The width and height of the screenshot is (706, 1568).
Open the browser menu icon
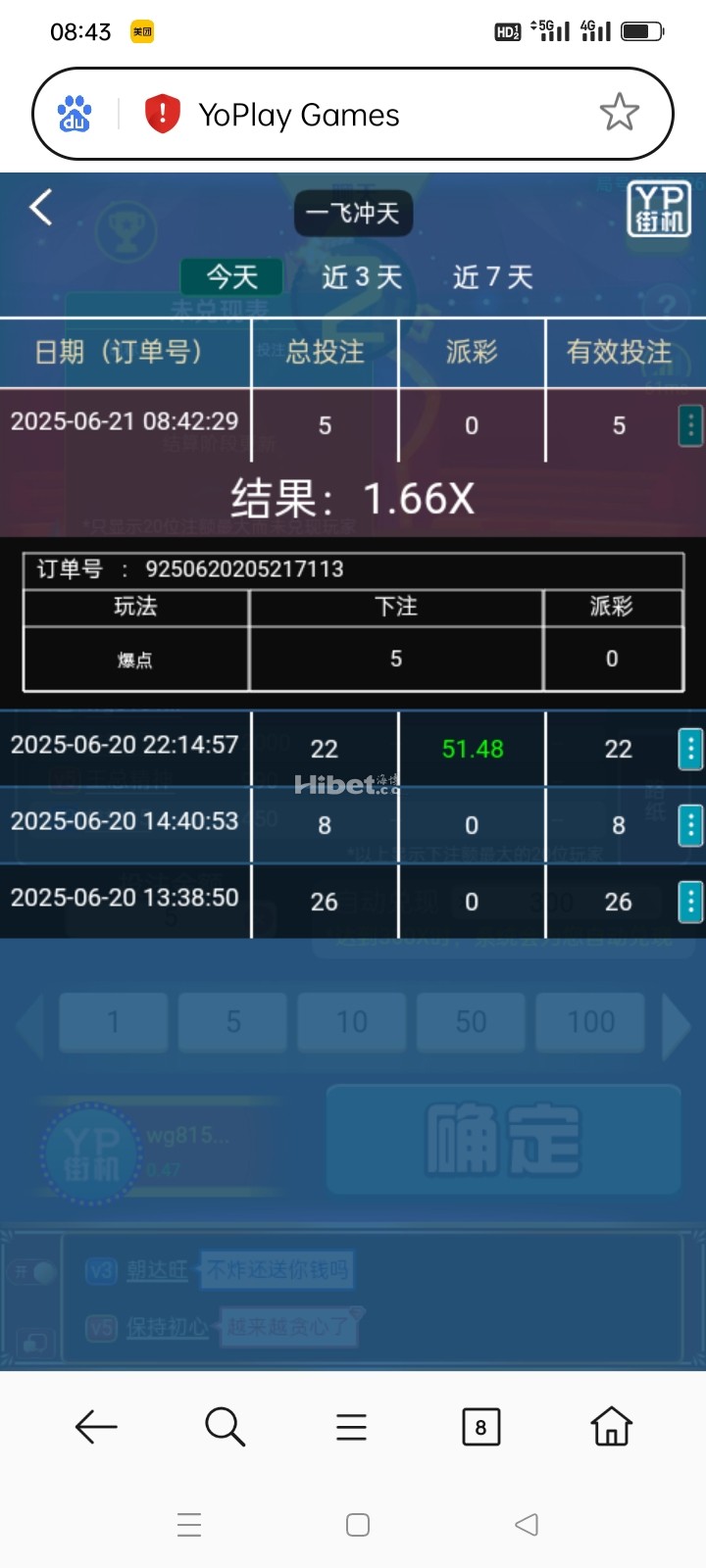click(351, 1427)
